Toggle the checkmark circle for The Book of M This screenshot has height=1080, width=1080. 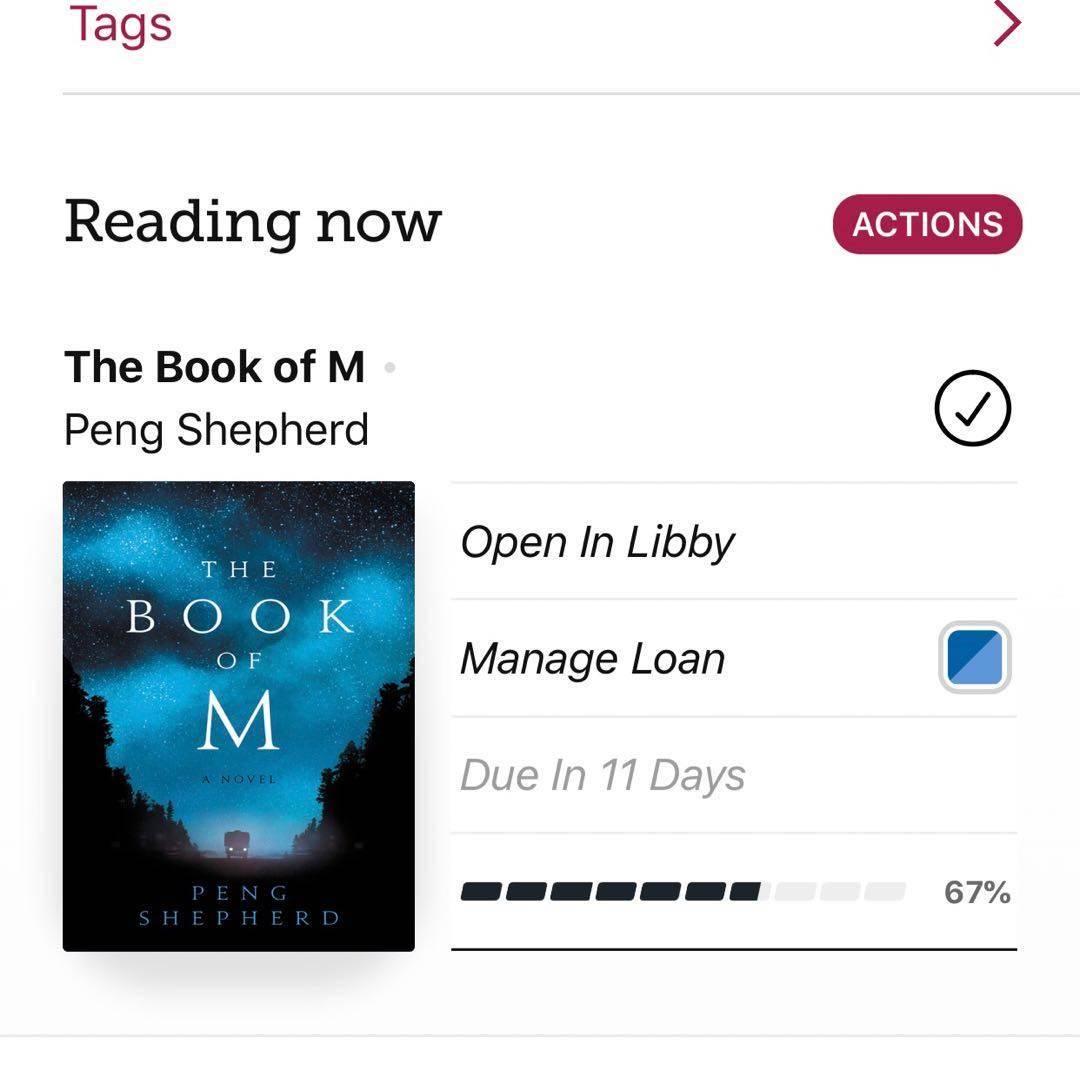coord(972,408)
